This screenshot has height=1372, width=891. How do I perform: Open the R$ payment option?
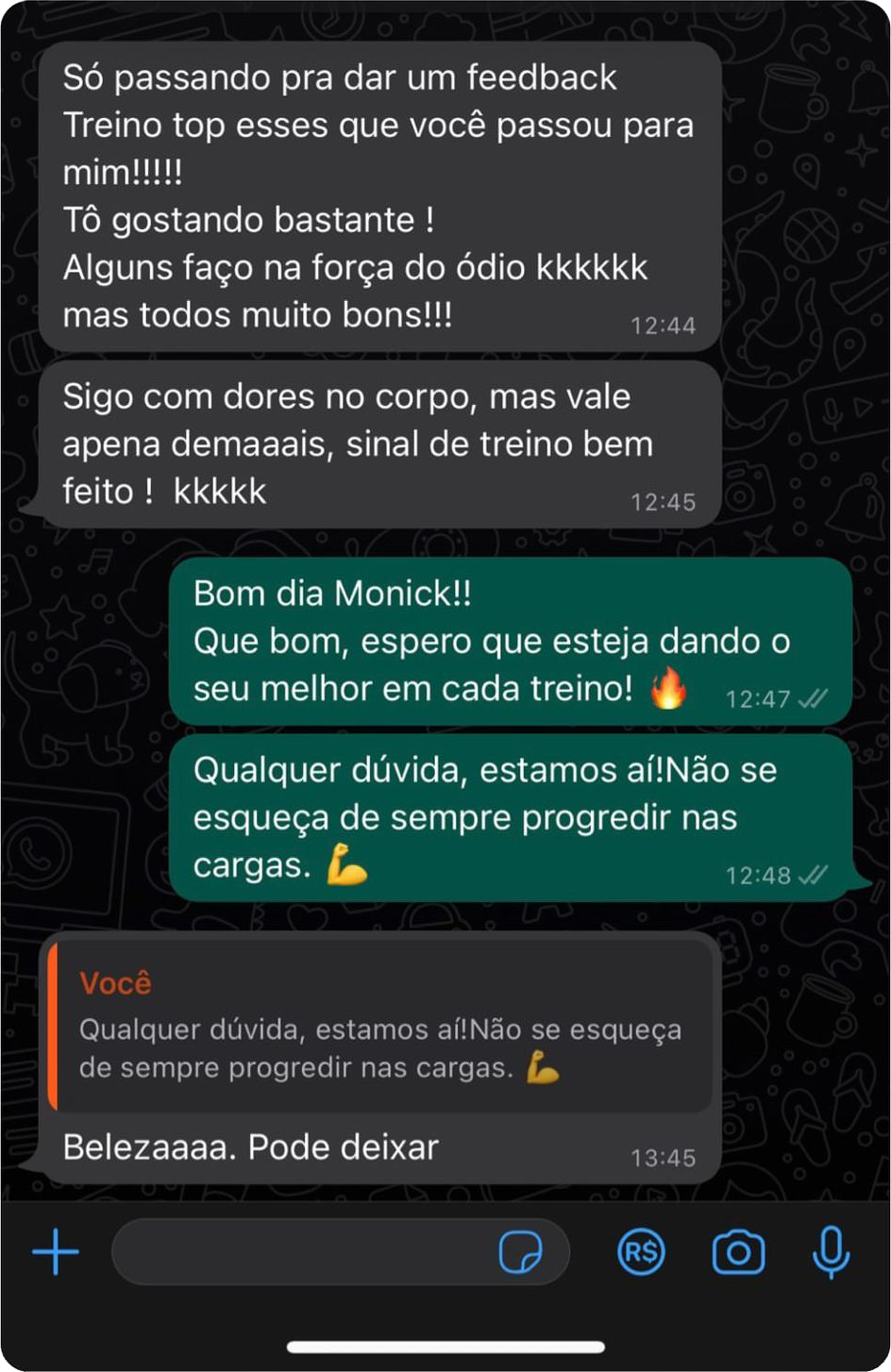641,1252
